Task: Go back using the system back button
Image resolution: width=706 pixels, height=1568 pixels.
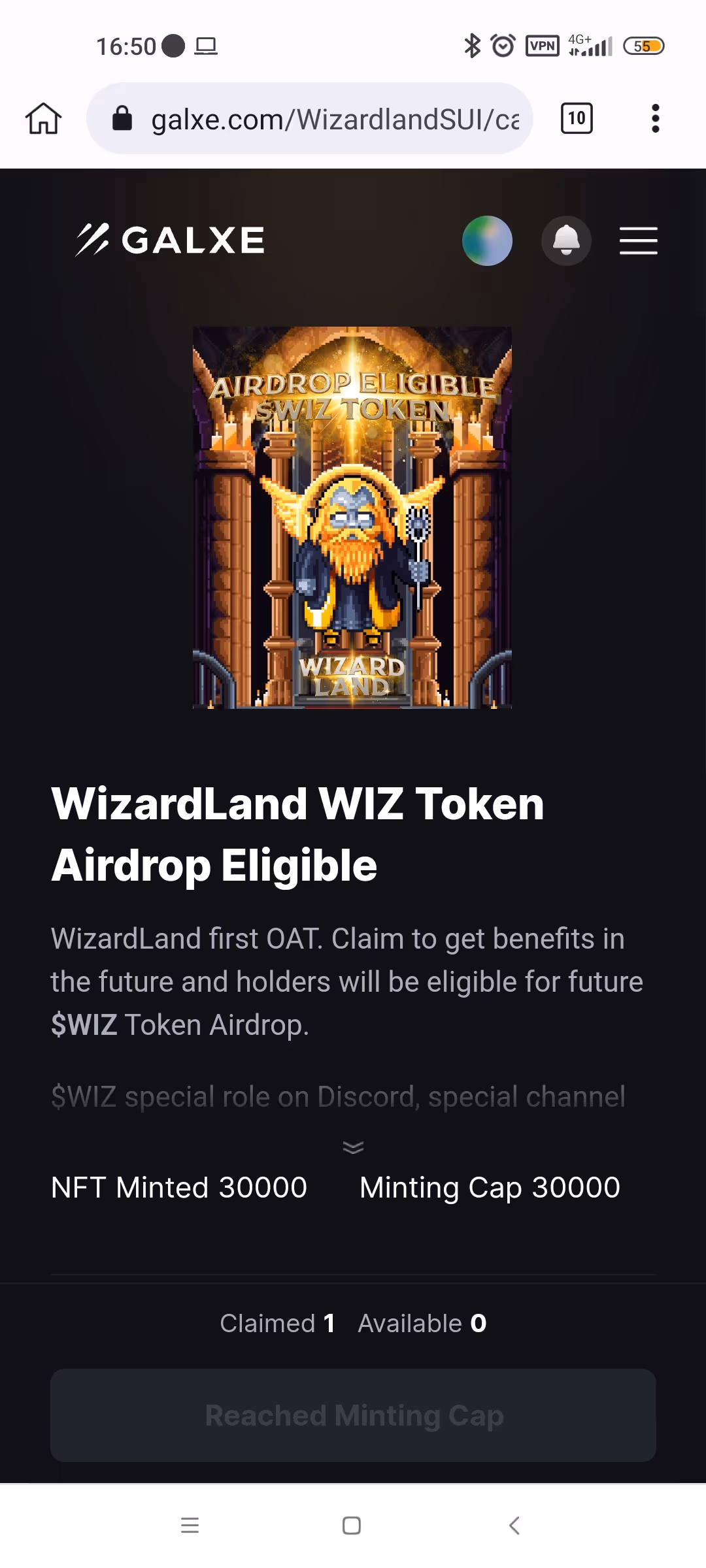Action: coord(514,1526)
